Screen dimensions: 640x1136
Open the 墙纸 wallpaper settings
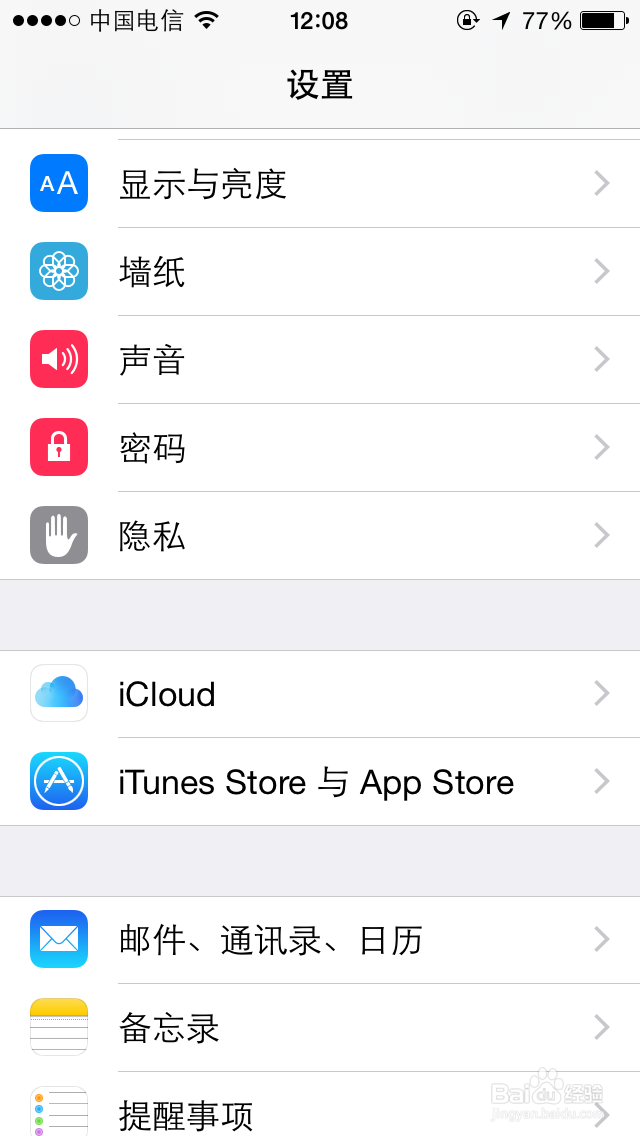320,272
